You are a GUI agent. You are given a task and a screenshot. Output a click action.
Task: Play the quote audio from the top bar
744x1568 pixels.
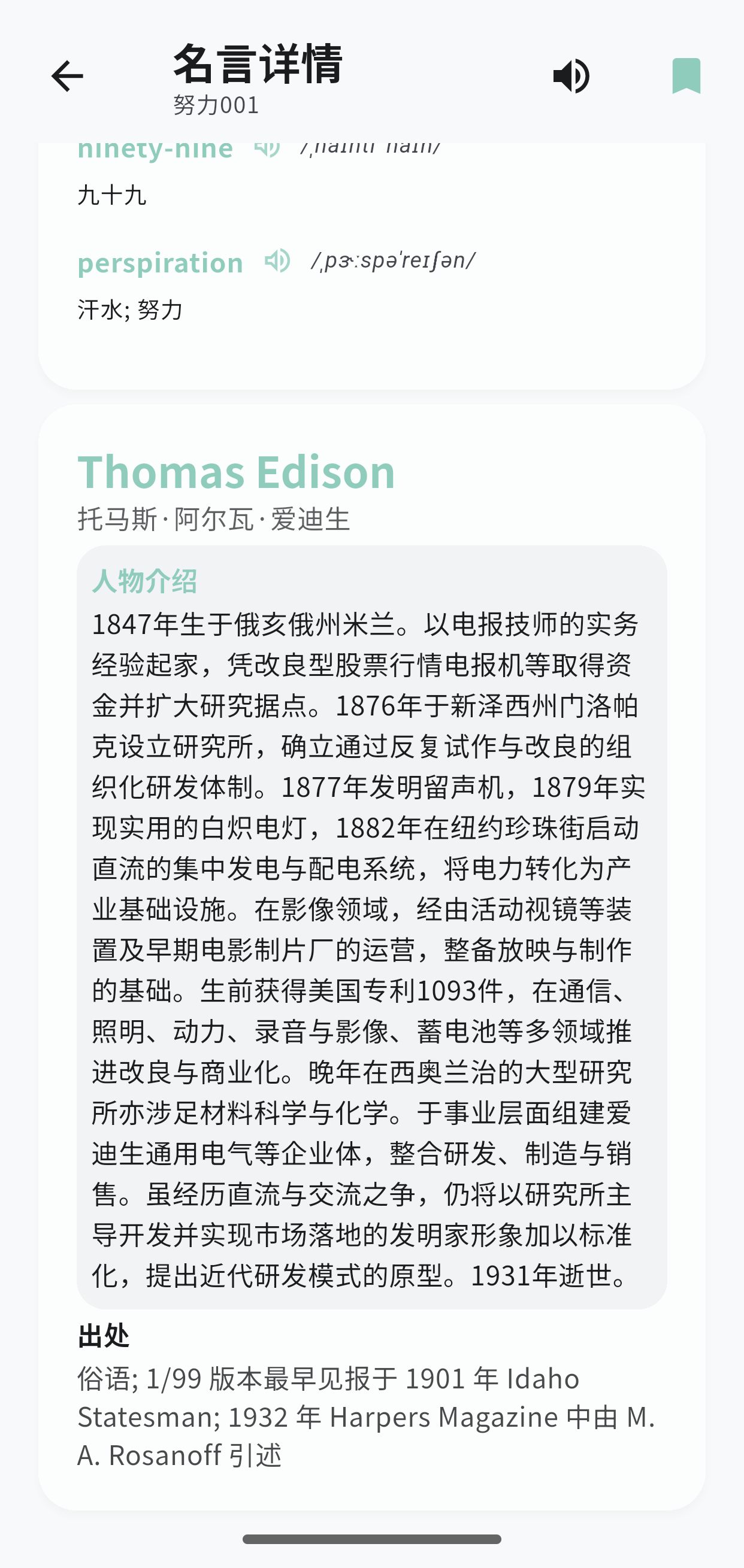point(571,76)
